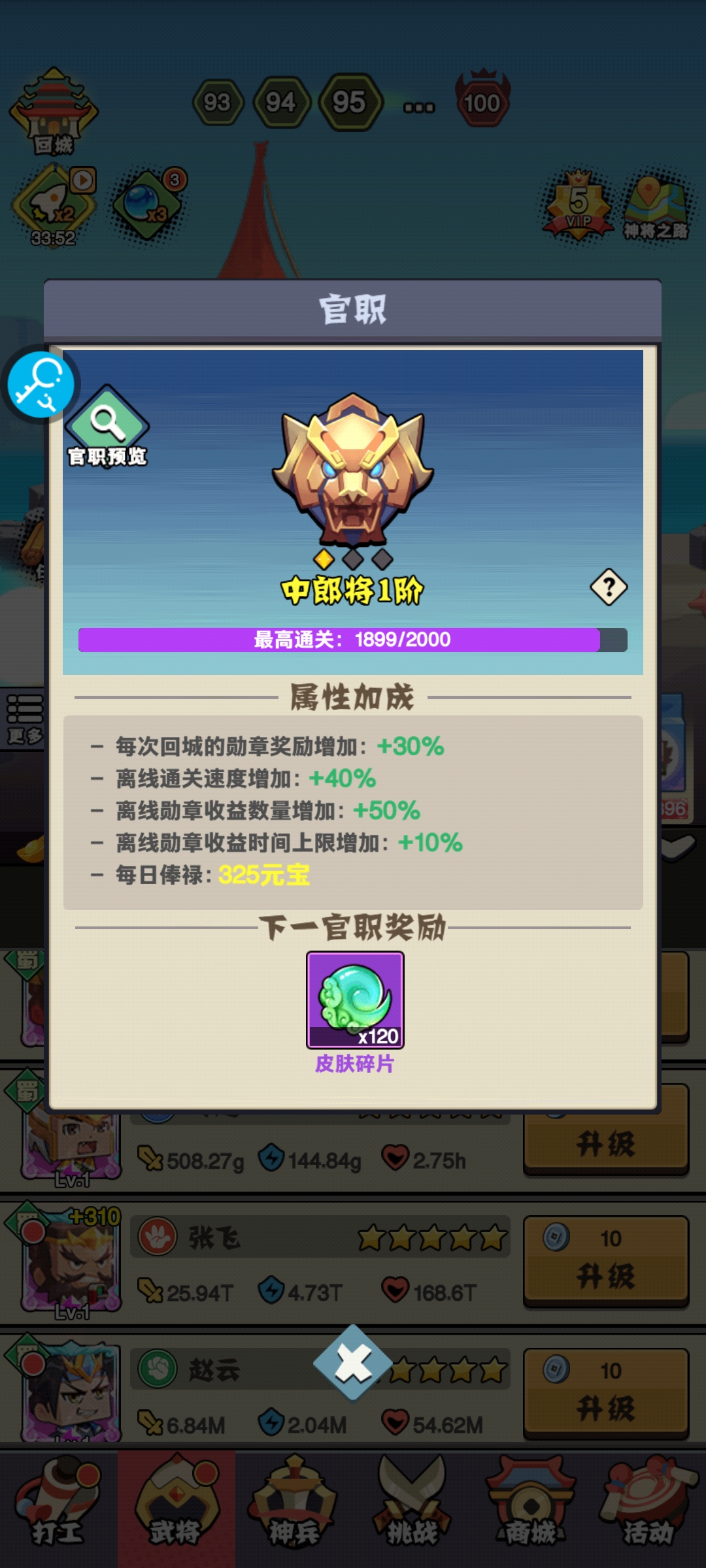The height and width of the screenshot is (1568, 706).
Task: Open the 更多 menu
Action: pos(25,719)
